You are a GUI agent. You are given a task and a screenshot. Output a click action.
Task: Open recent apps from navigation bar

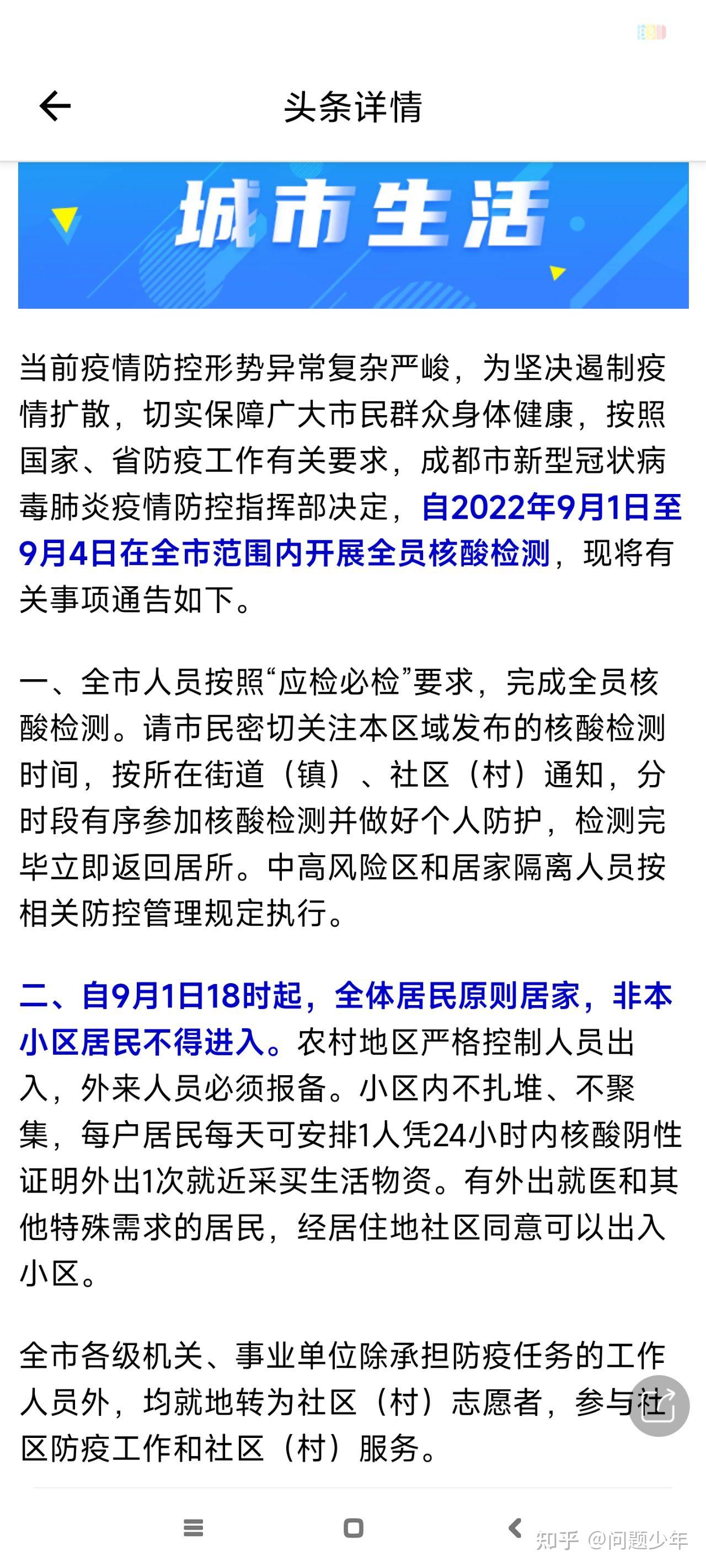(x=193, y=1528)
